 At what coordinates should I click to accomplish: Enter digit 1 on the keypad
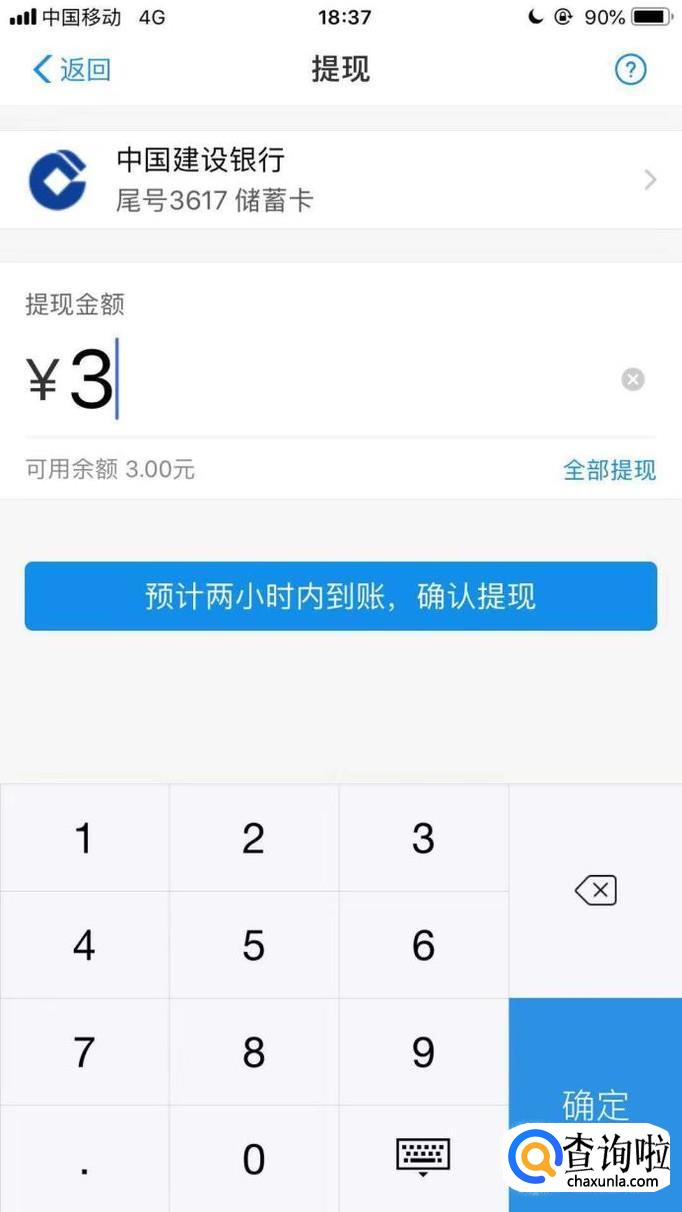point(84,838)
